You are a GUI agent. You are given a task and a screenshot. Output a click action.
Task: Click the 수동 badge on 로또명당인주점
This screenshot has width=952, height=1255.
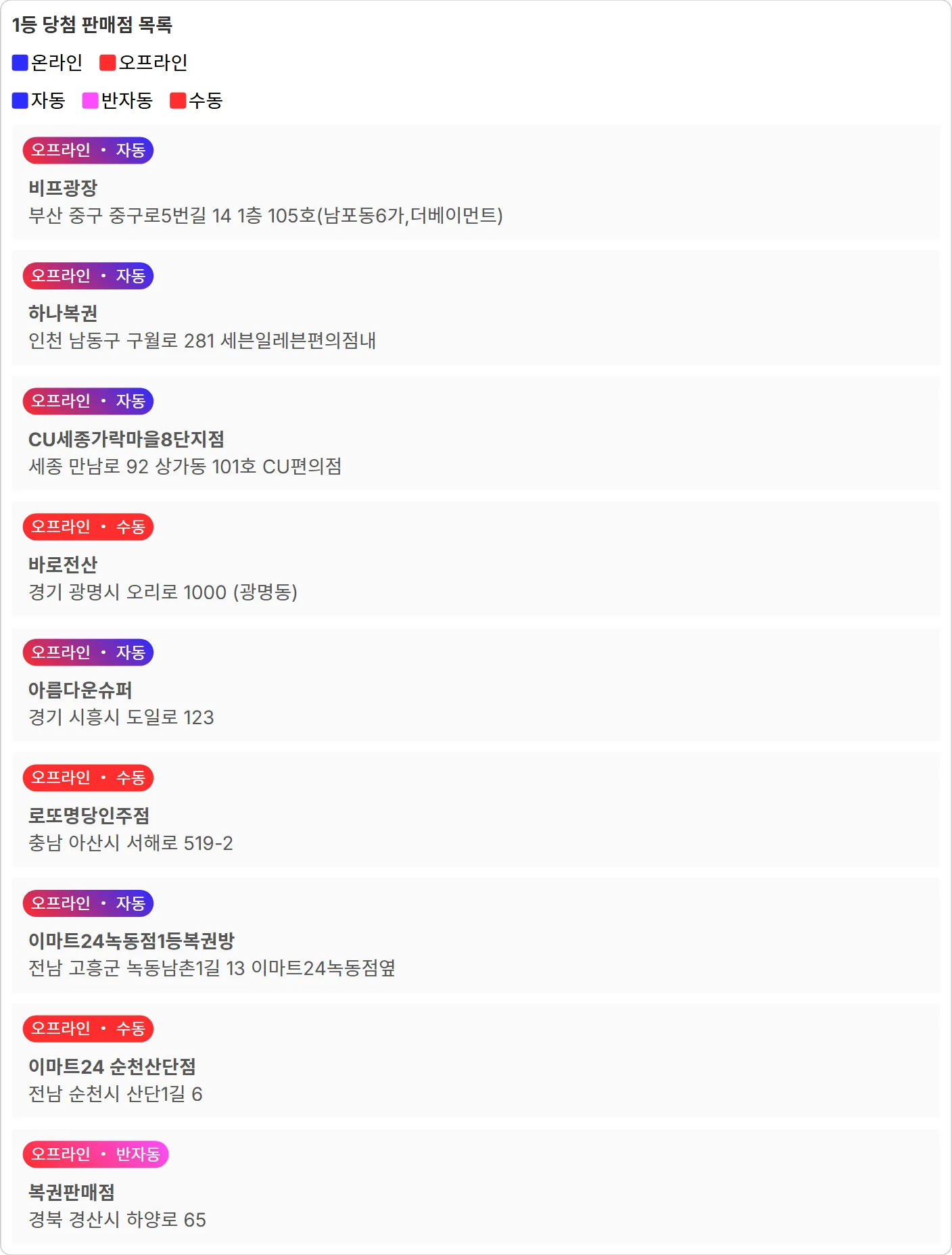coord(88,778)
